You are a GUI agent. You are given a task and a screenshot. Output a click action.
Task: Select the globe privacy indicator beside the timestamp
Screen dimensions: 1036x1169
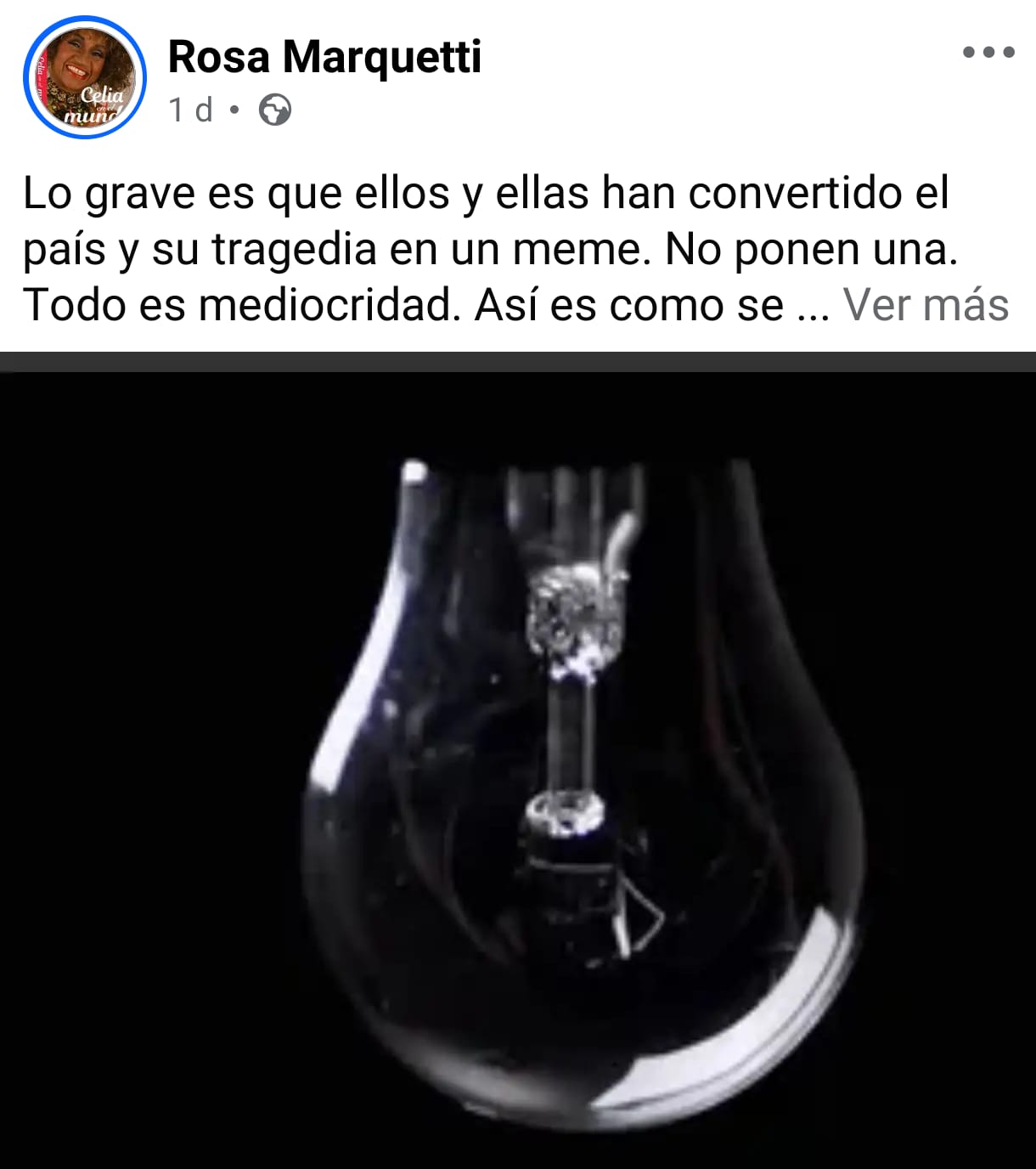(x=274, y=110)
